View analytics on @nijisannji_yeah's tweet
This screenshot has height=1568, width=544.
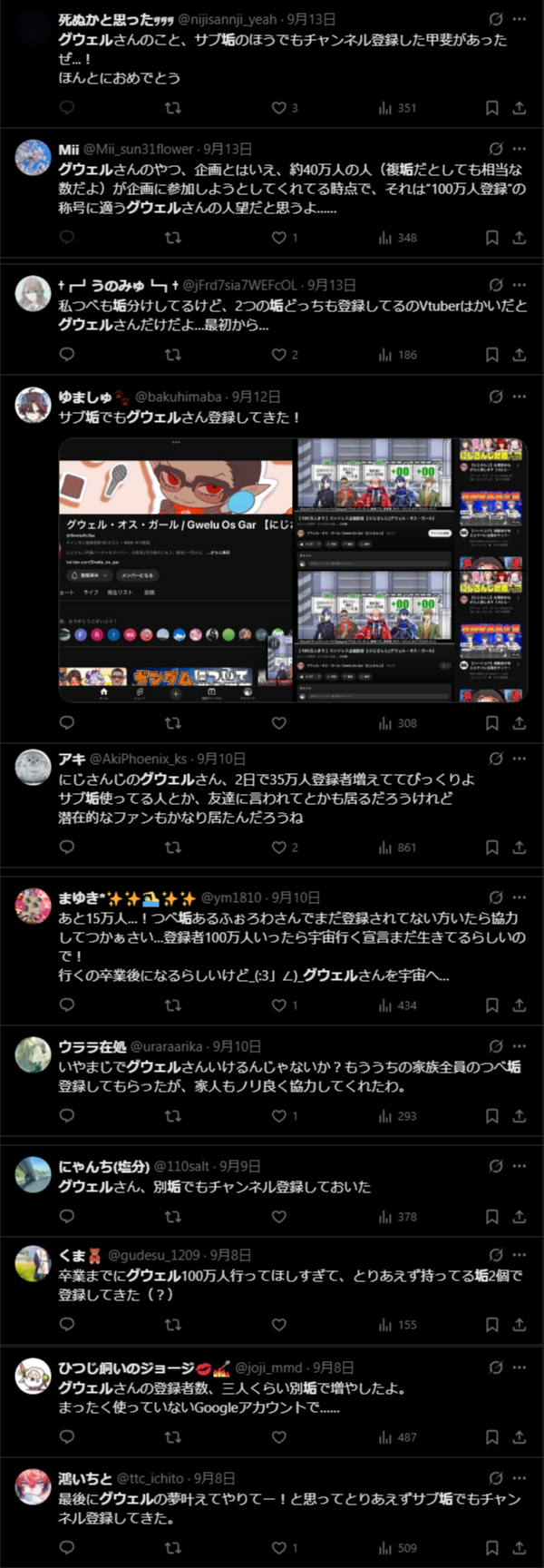click(397, 108)
